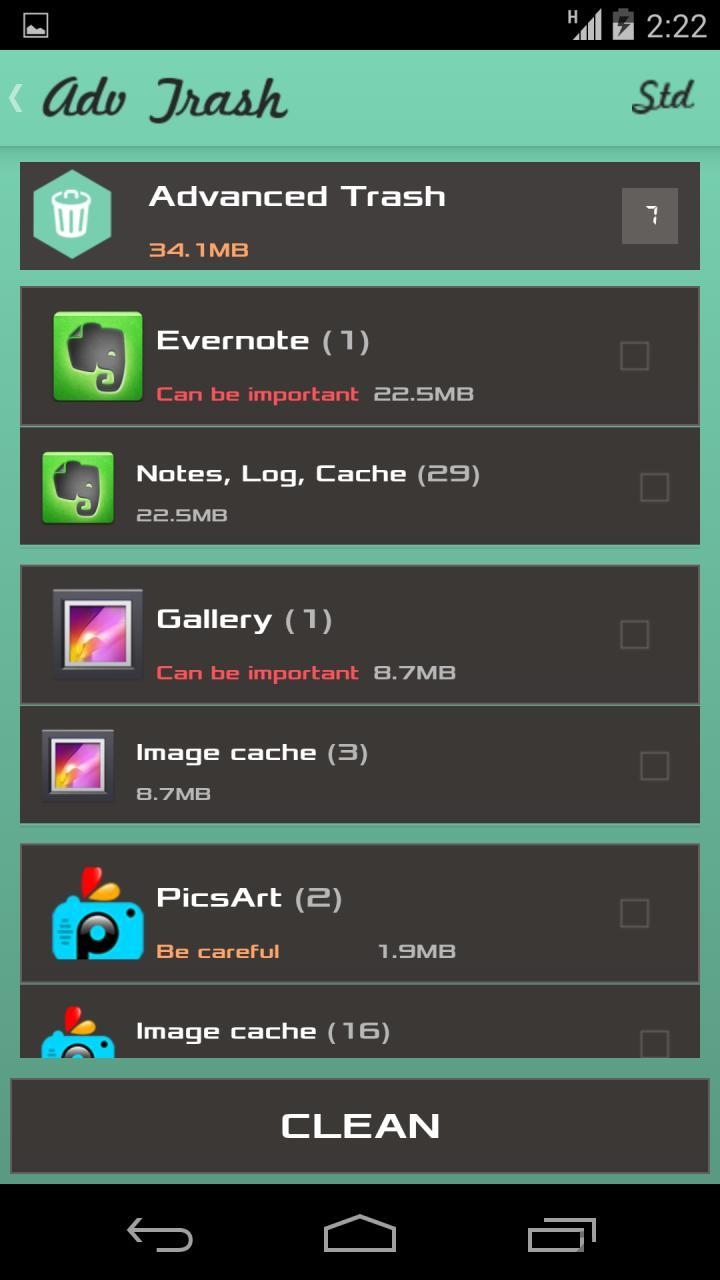
Task: Check the Evernote group checkbox
Action: (x=634, y=356)
